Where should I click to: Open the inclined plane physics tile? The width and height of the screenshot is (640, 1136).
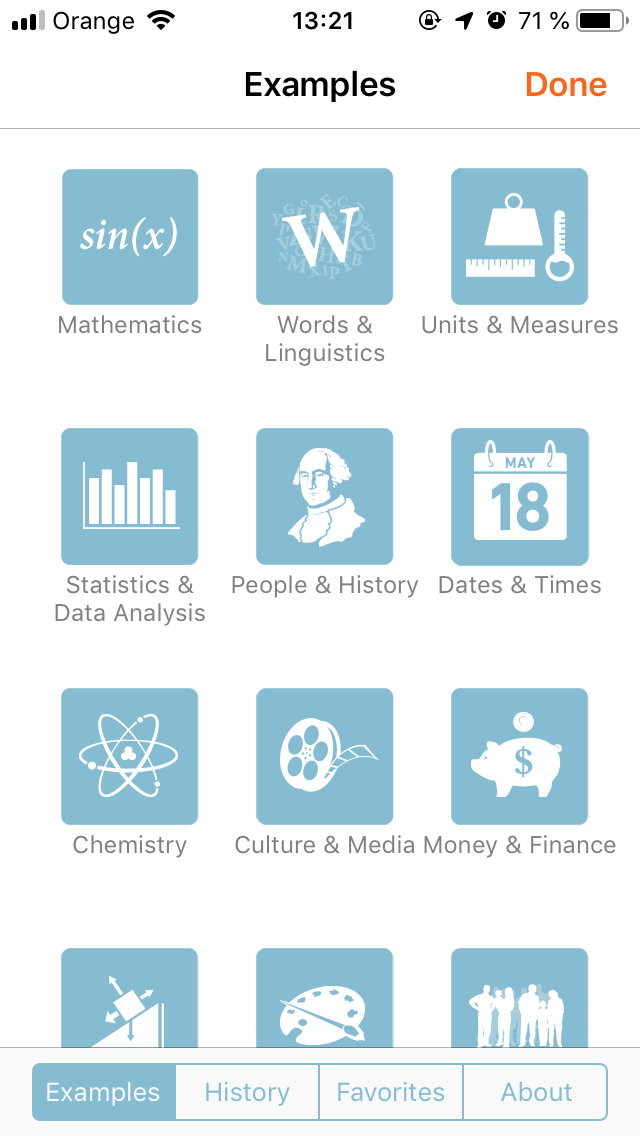coord(130,998)
